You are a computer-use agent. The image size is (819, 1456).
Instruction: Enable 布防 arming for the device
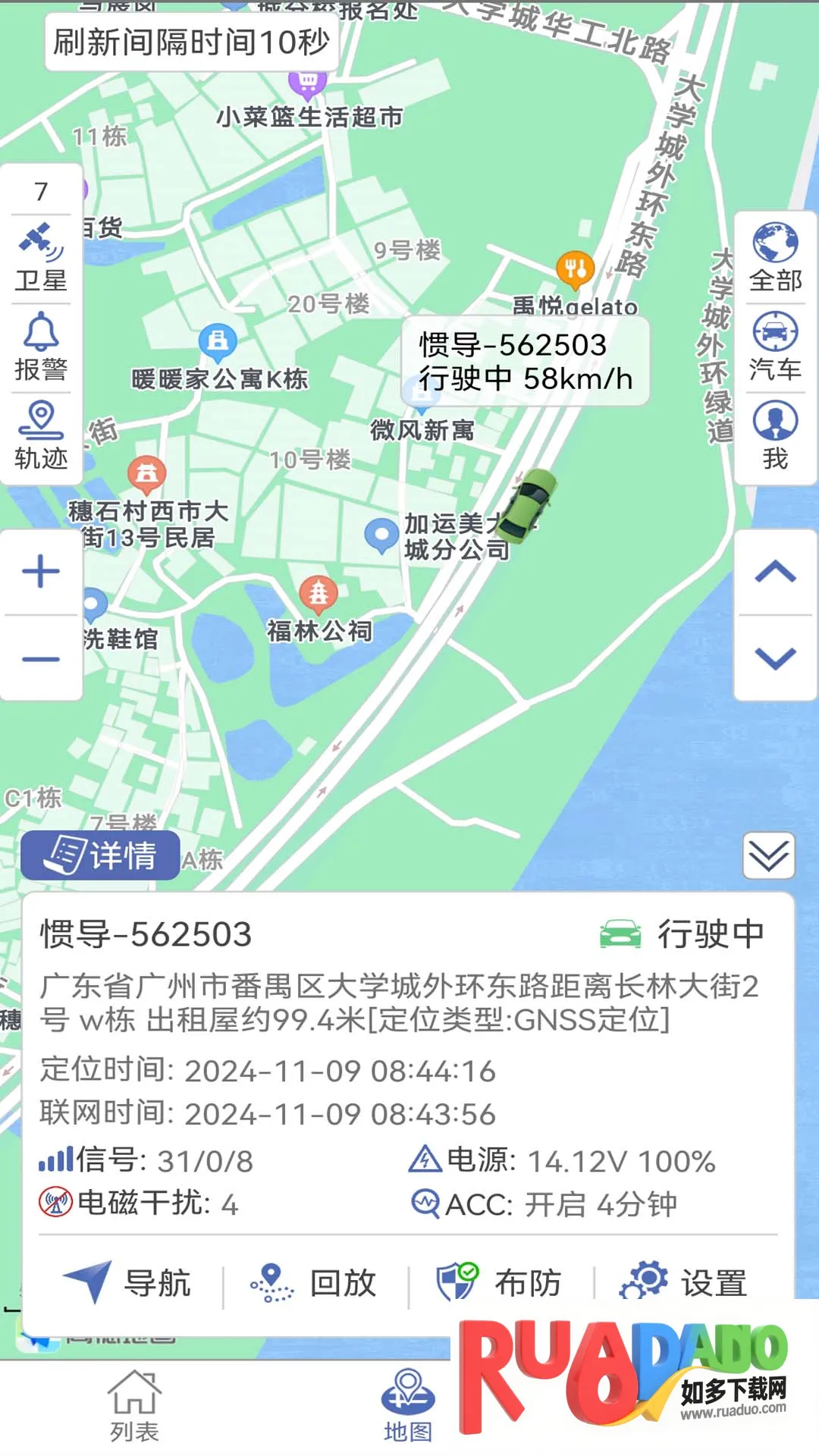[x=500, y=1283]
